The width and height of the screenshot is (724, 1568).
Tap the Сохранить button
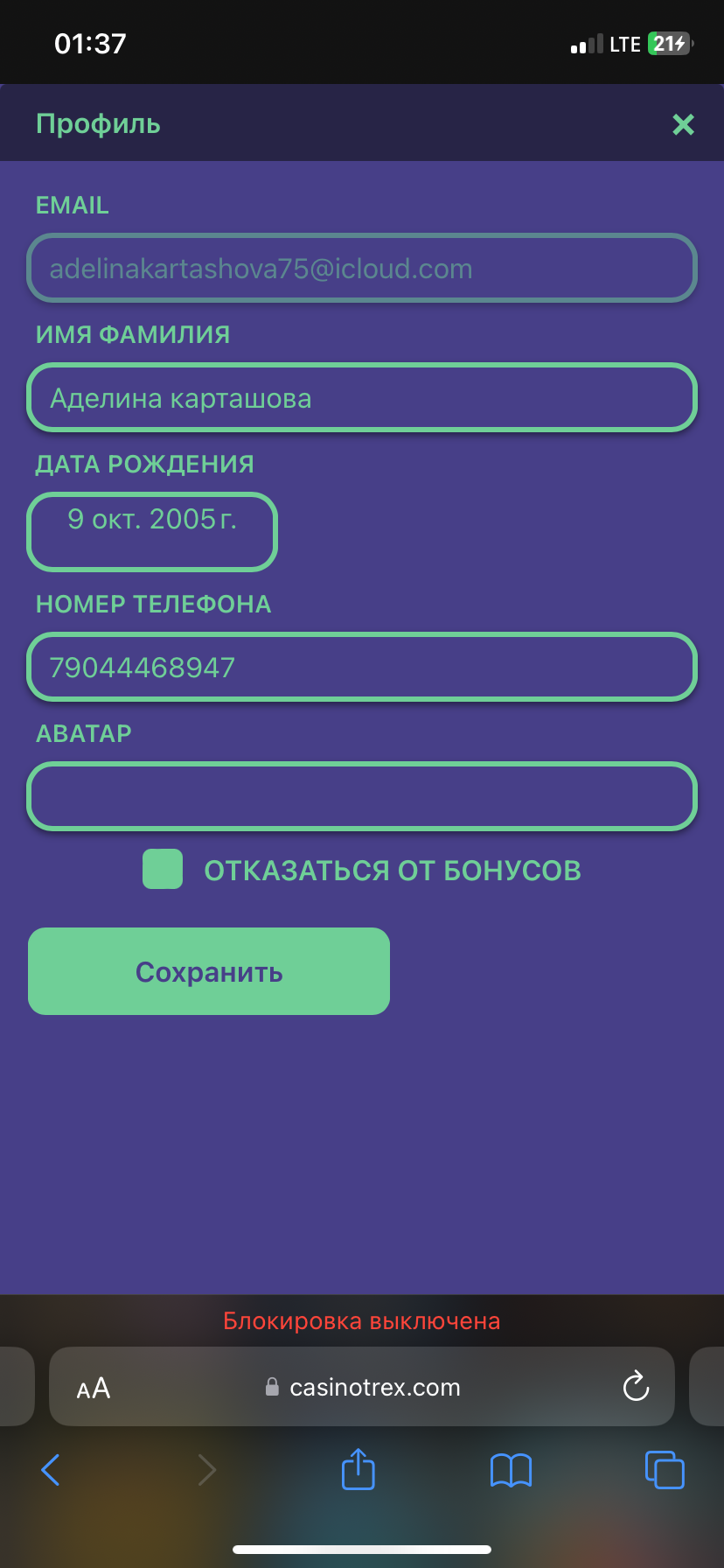(209, 971)
